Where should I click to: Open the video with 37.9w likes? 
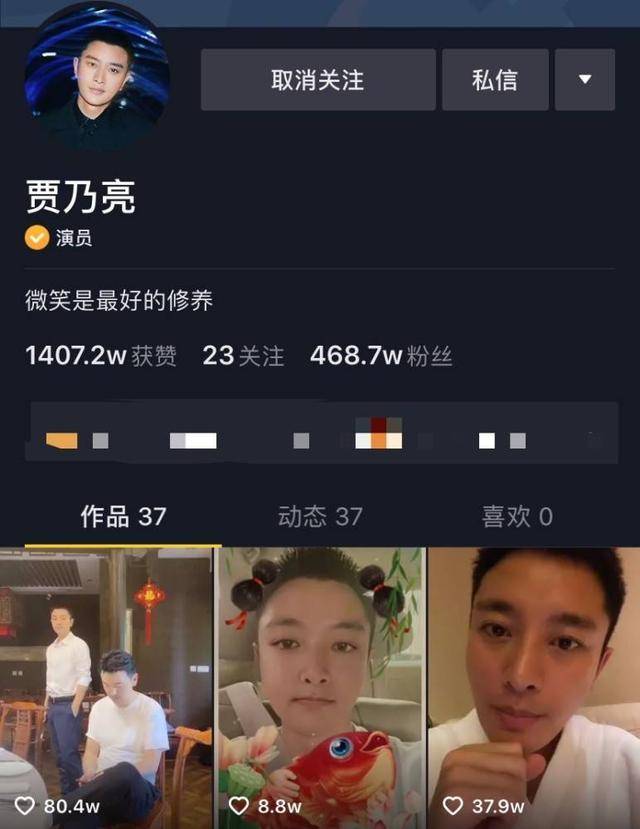pos(534,688)
